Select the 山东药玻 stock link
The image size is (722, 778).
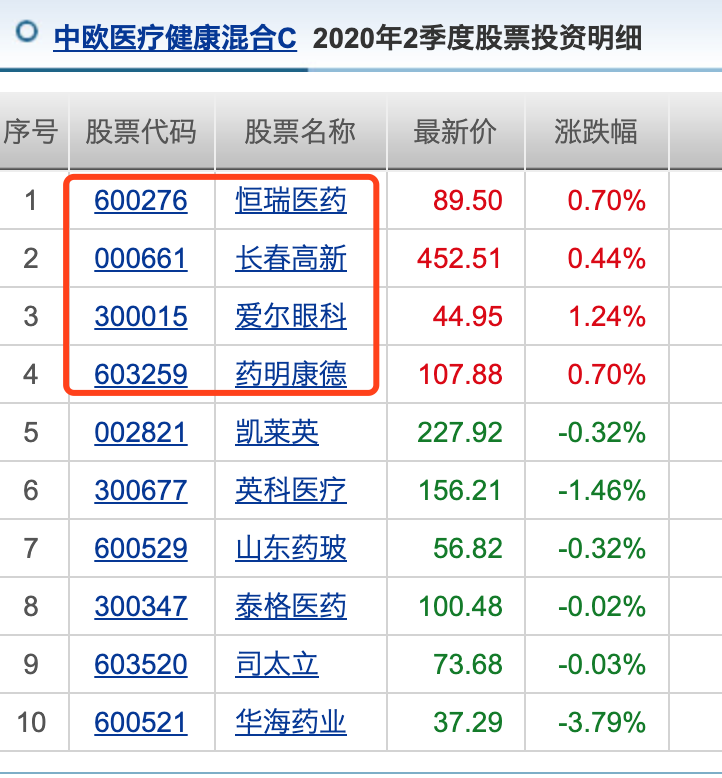click(291, 548)
